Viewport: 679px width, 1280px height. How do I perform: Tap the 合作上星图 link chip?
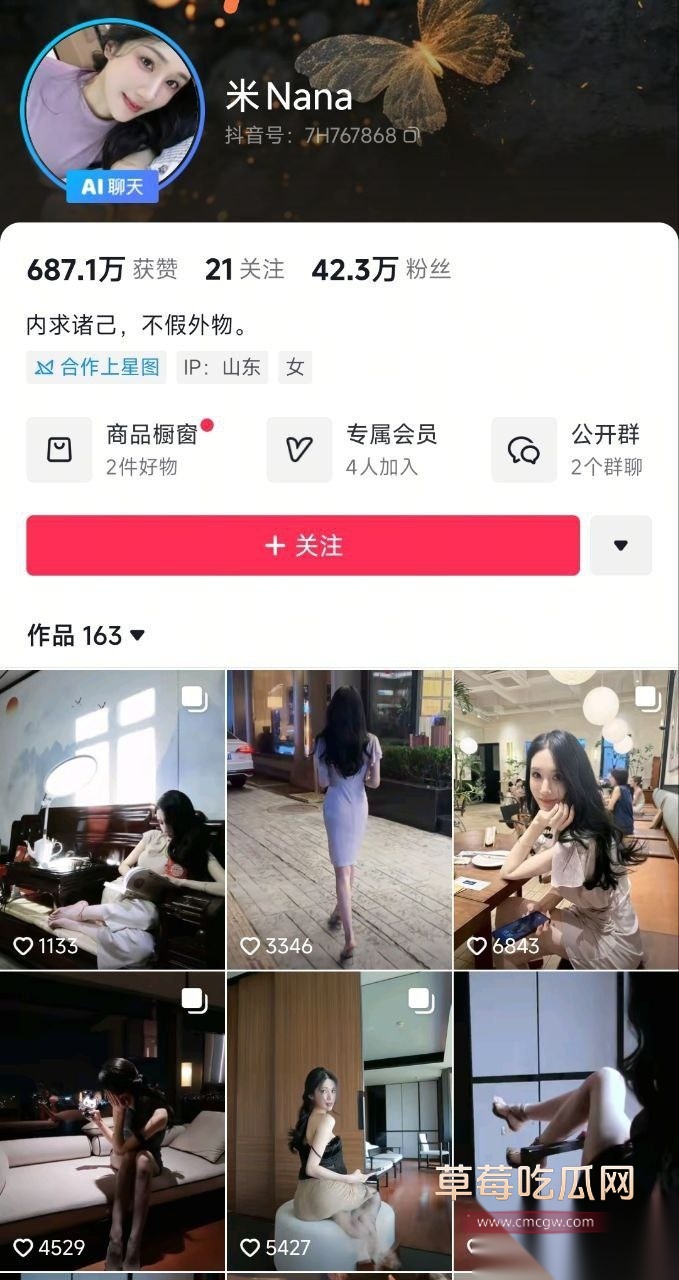coord(97,367)
